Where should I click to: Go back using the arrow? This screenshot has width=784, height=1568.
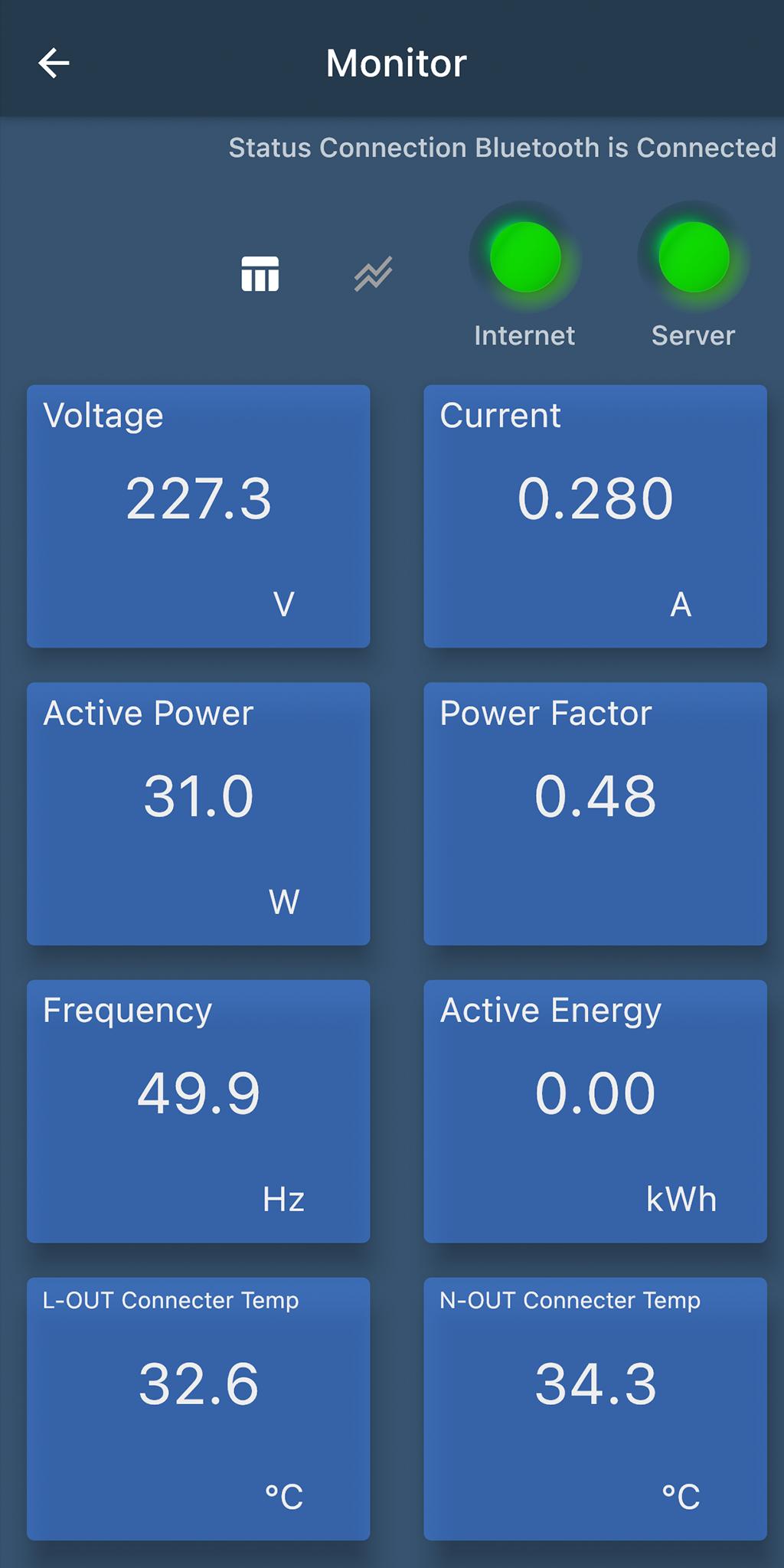coord(54,63)
